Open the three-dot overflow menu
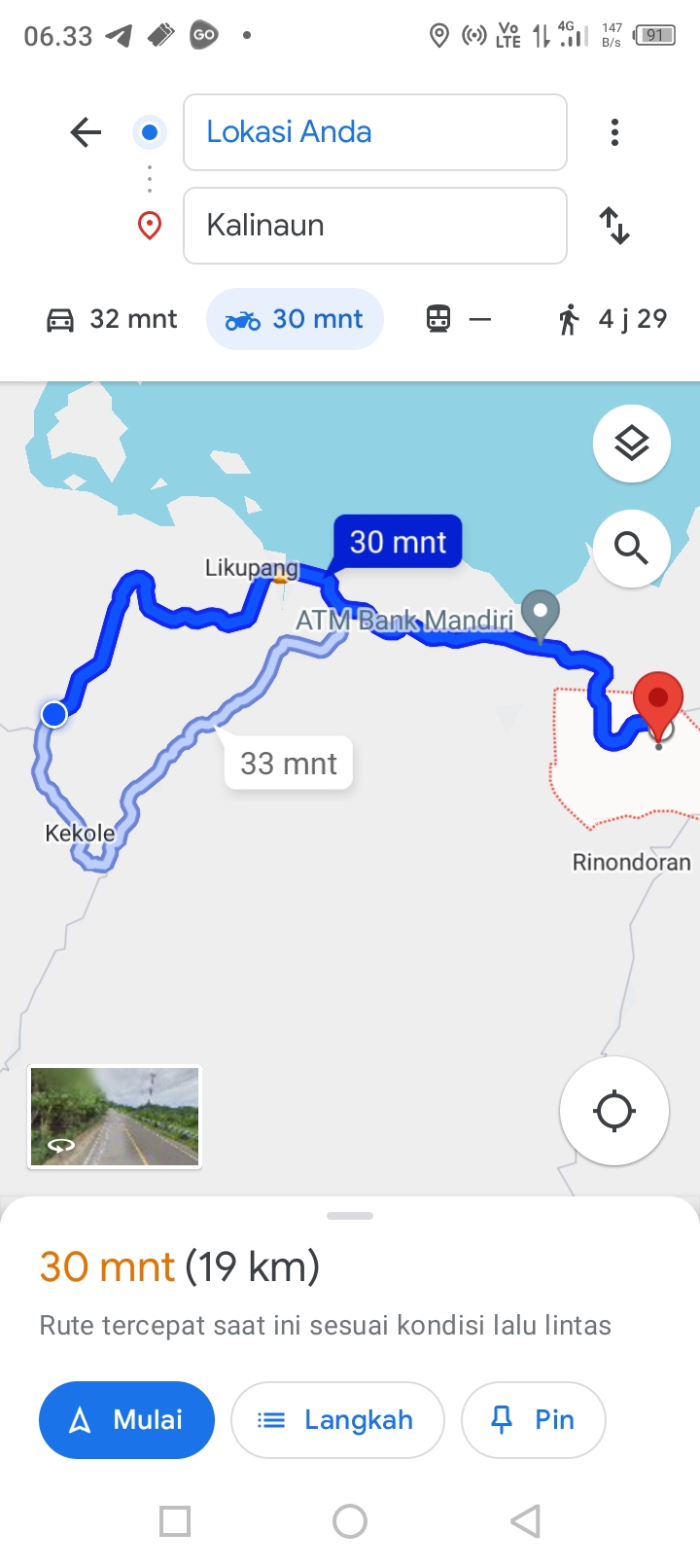The image size is (700, 1568). (614, 132)
